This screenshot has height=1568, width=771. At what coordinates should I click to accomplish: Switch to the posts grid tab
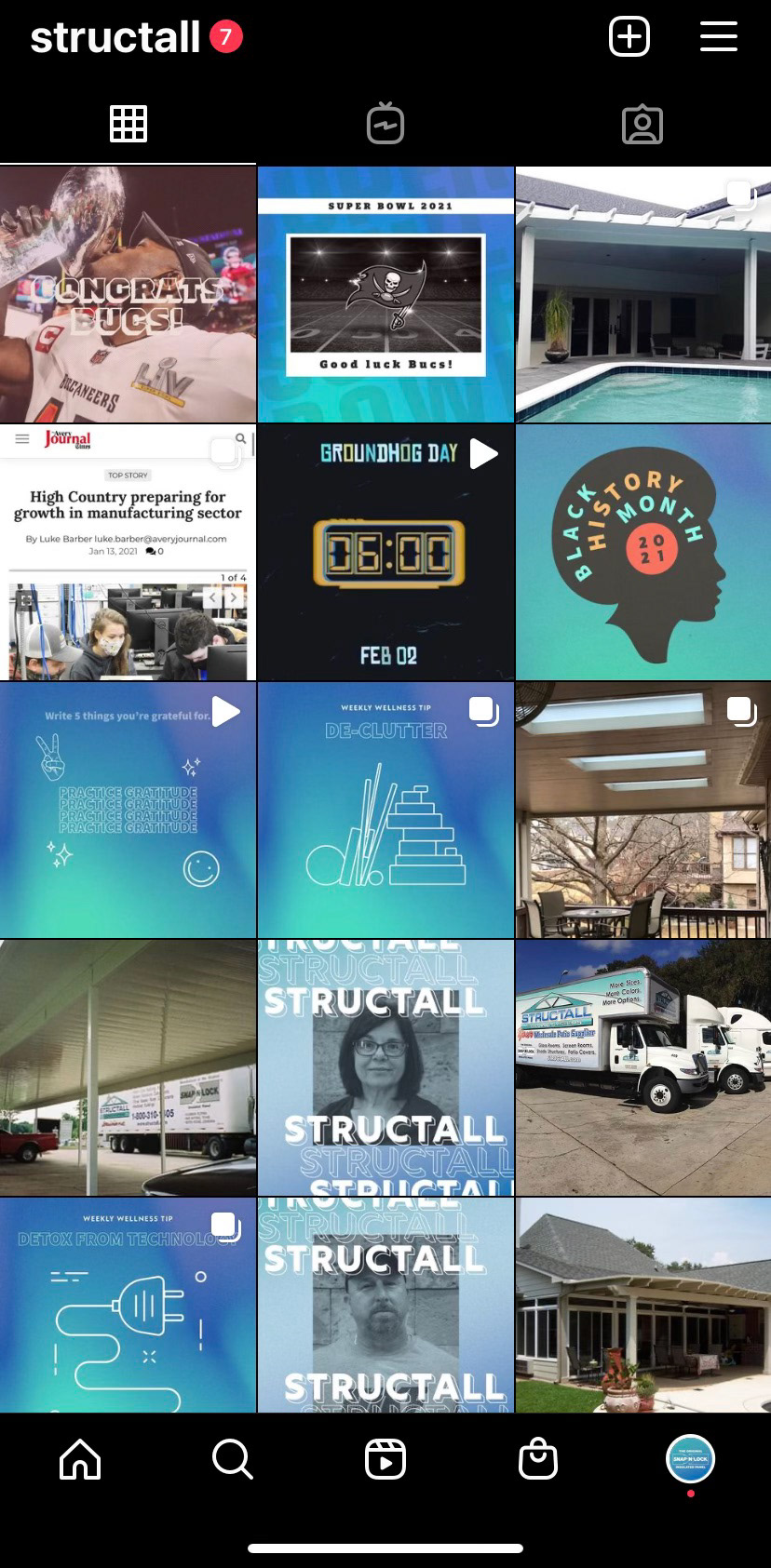128,124
